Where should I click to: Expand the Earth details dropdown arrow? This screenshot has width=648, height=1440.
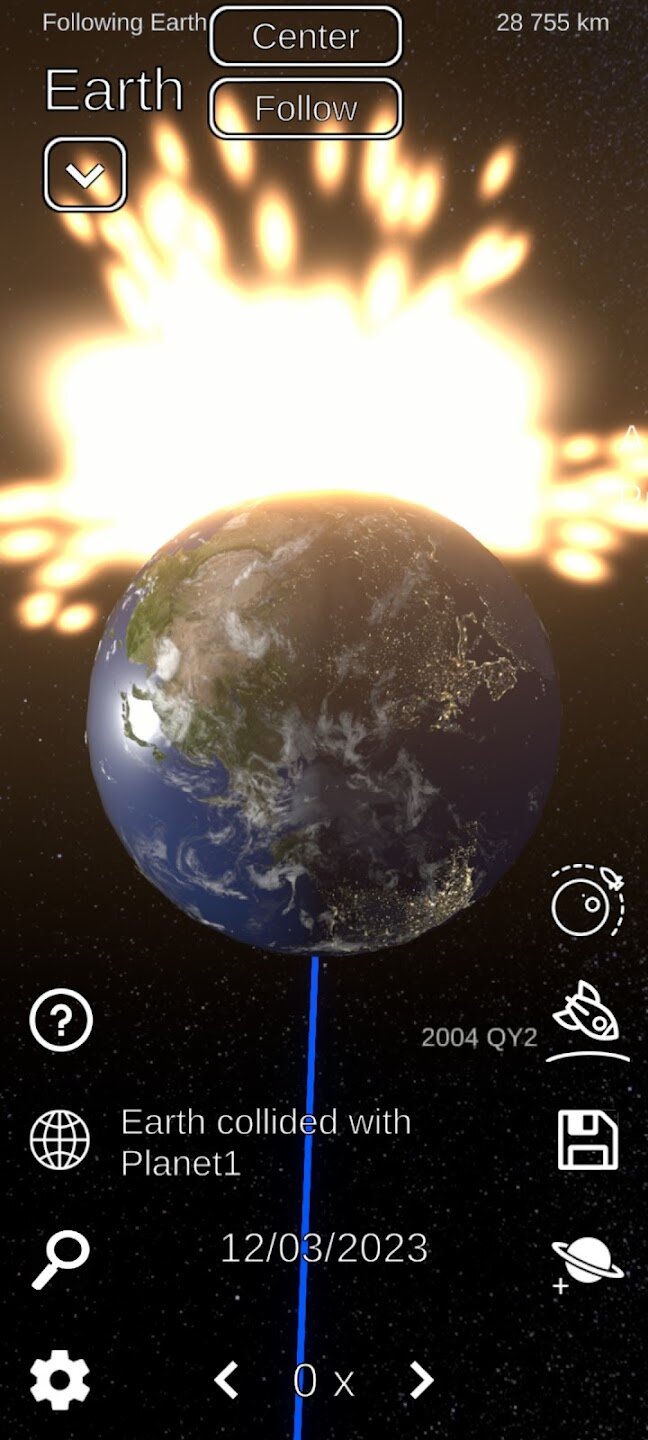tap(85, 175)
